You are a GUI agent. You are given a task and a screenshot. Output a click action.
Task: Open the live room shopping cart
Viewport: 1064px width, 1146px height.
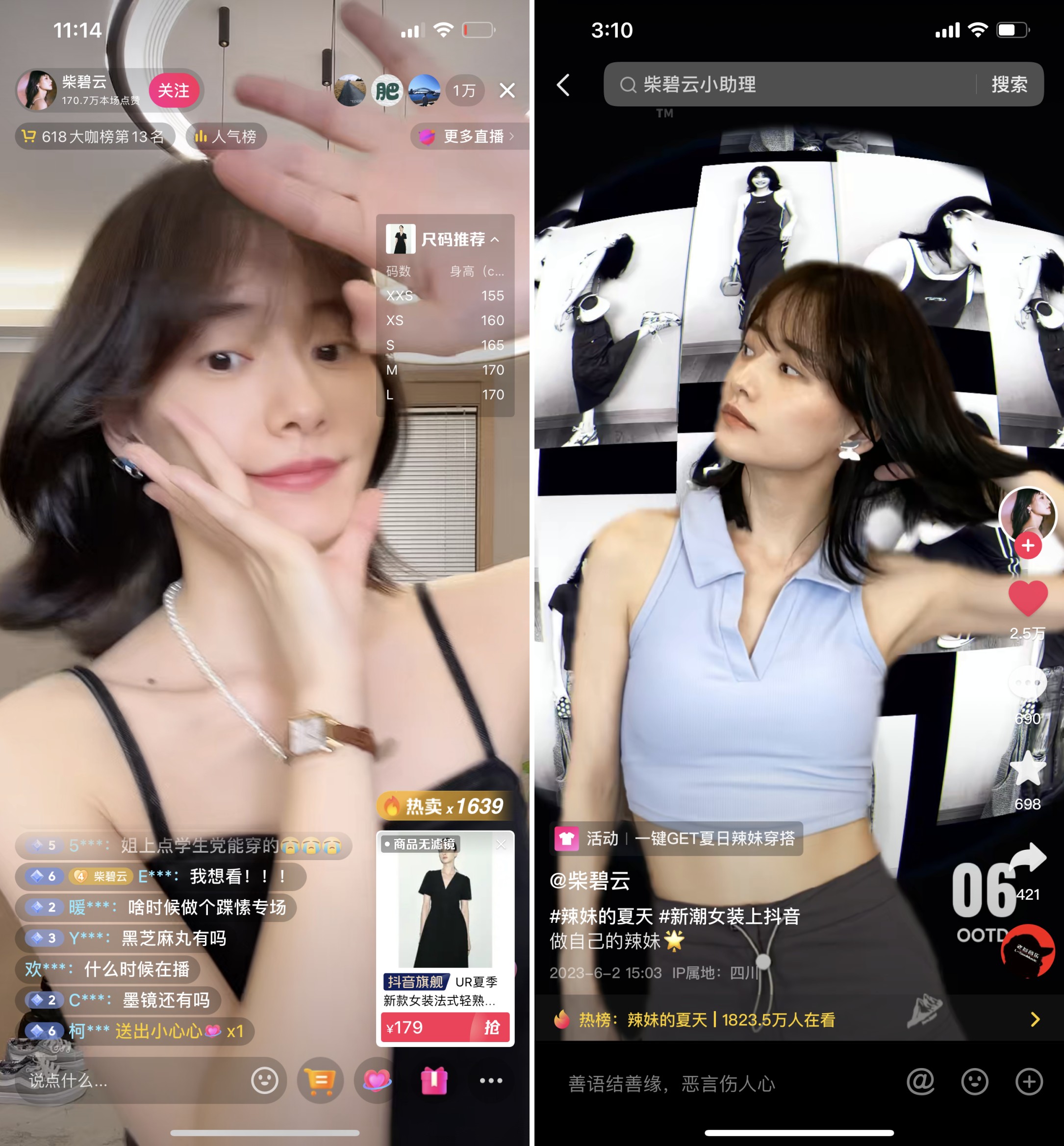(320, 1080)
